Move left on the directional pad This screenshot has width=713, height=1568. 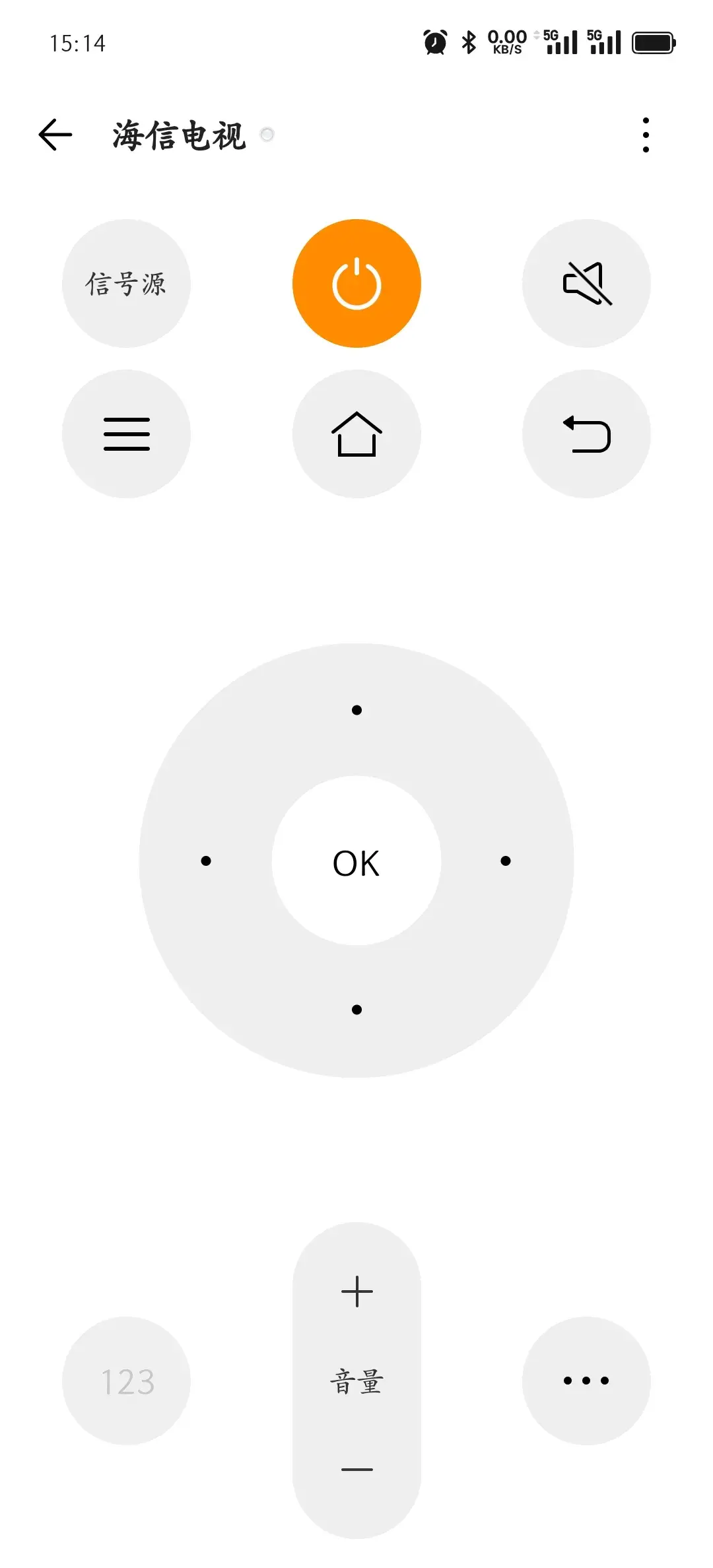coord(206,861)
